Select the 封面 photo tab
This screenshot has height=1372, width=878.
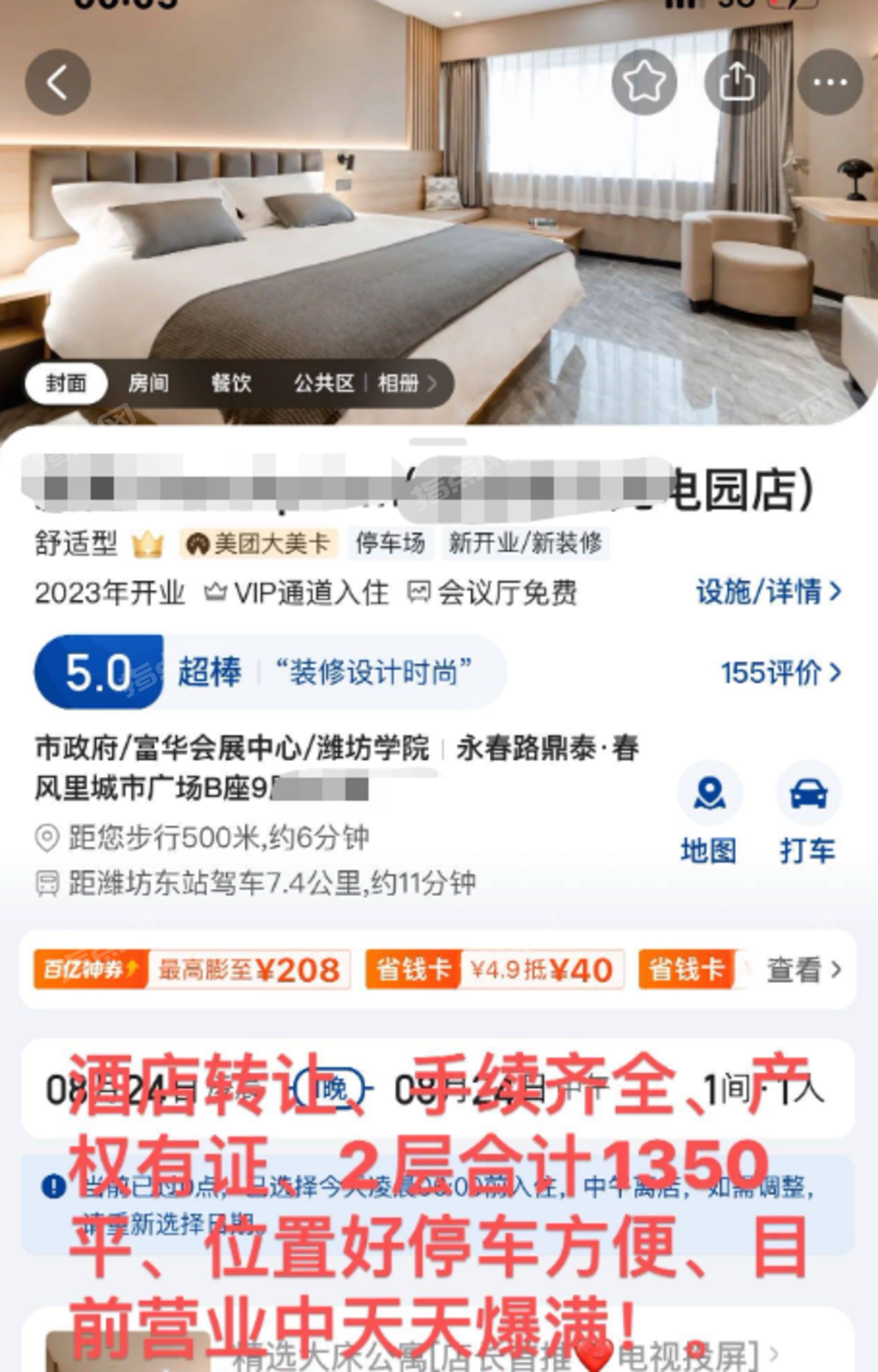point(66,383)
